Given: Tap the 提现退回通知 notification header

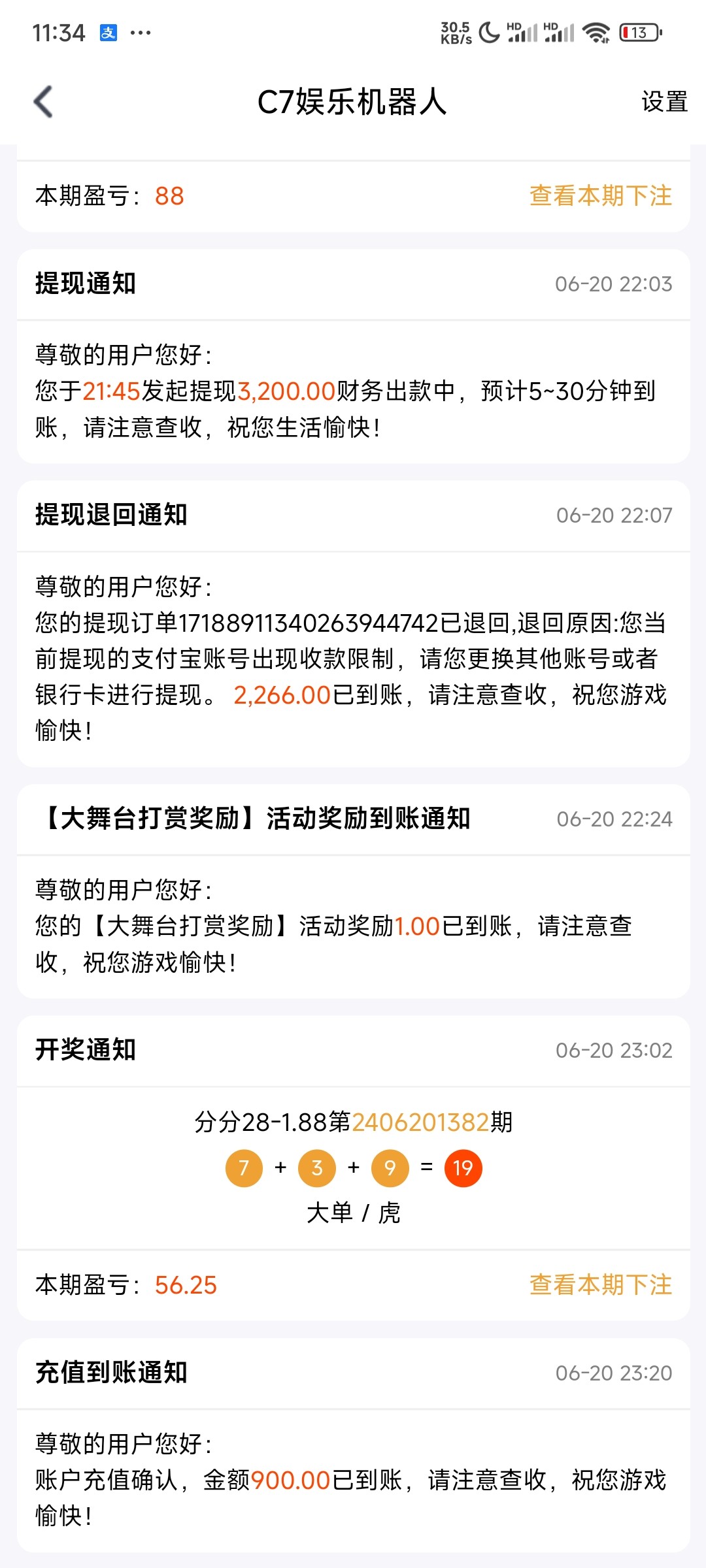Looking at the screenshot, I should tap(111, 515).
